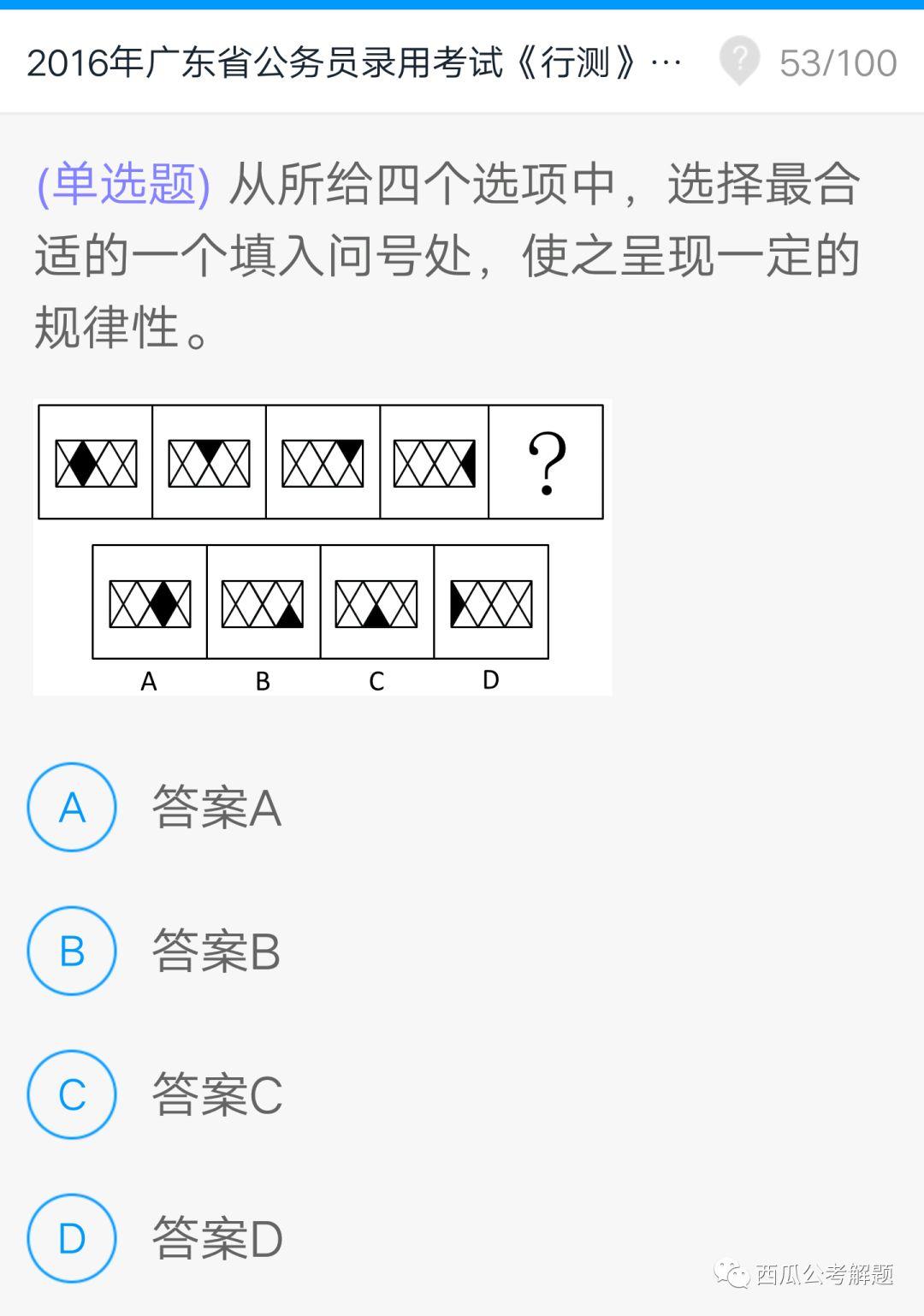Image resolution: width=924 pixels, height=1316 pixels.
Task: Select radio button A
Action: (x=72, y=805)
